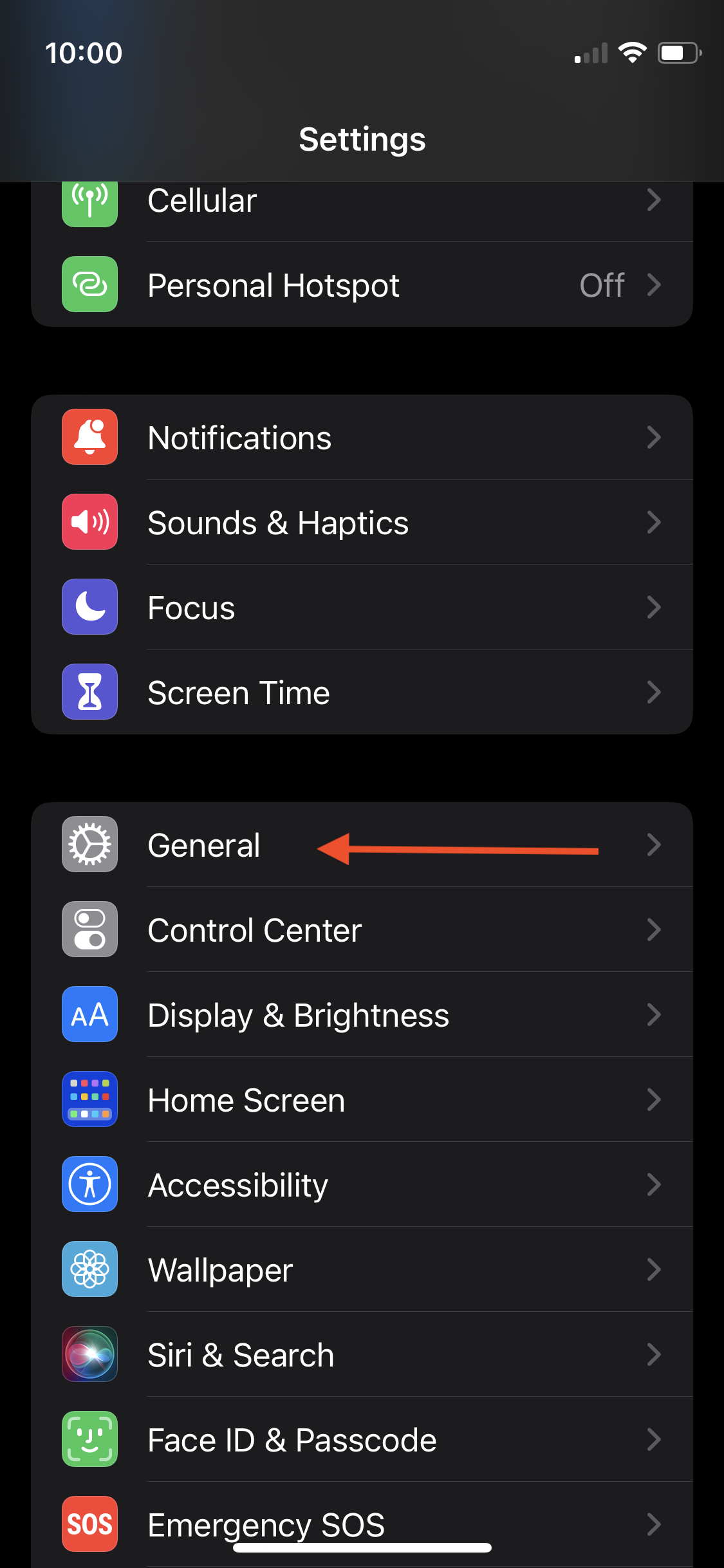
Task: Tap the Siri & Search icon
Action: (x=89, y=1354)
